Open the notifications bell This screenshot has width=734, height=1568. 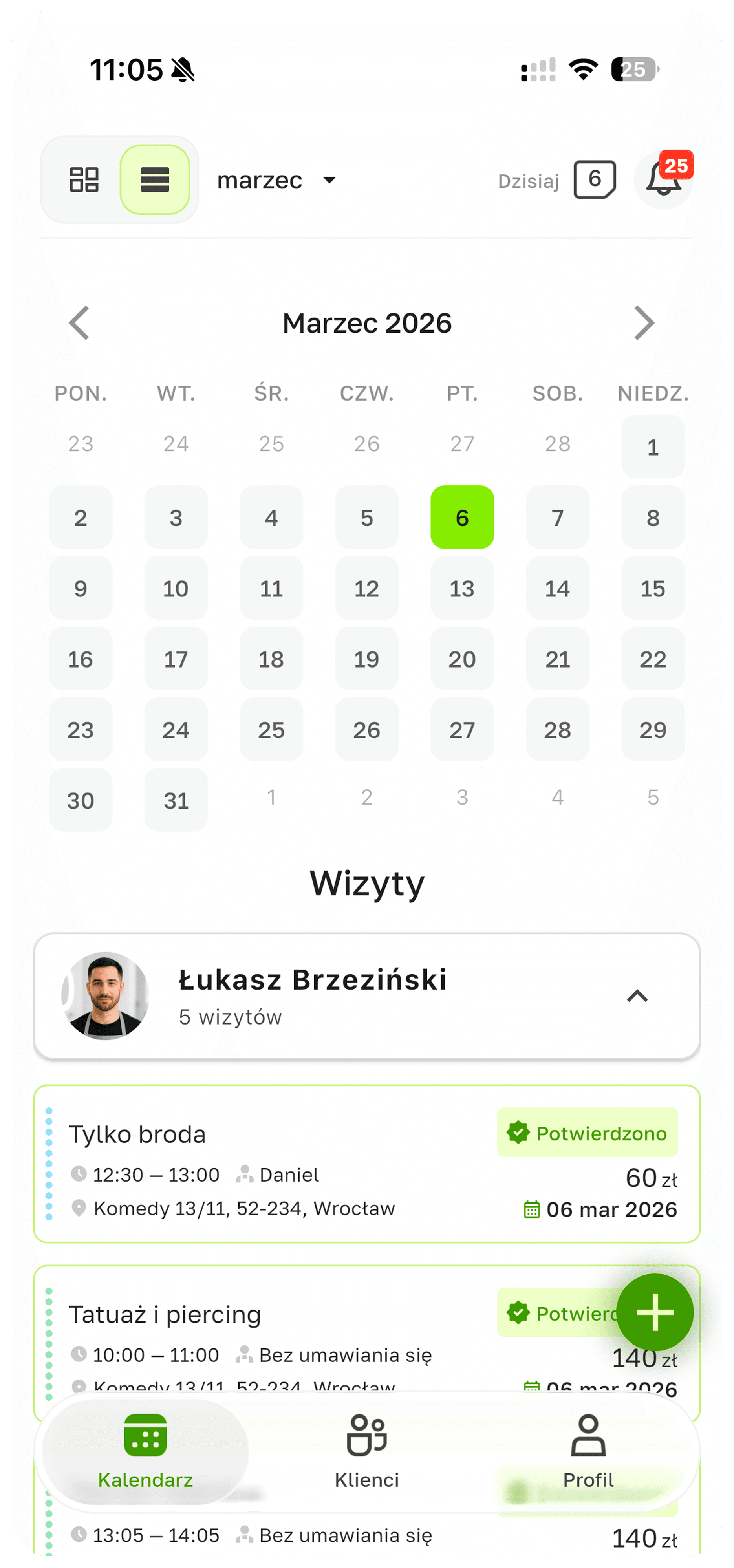(663, 180)
